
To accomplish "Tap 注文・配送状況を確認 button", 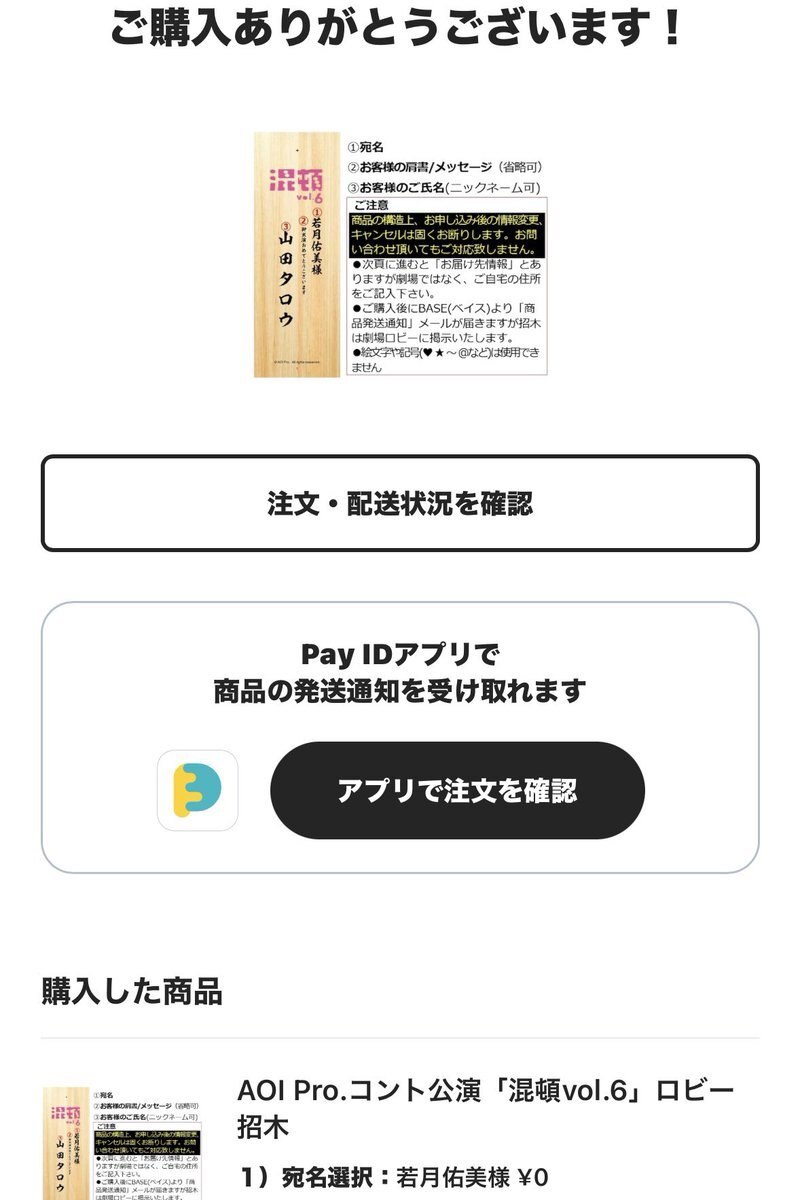I will click(x=400, y=503).
